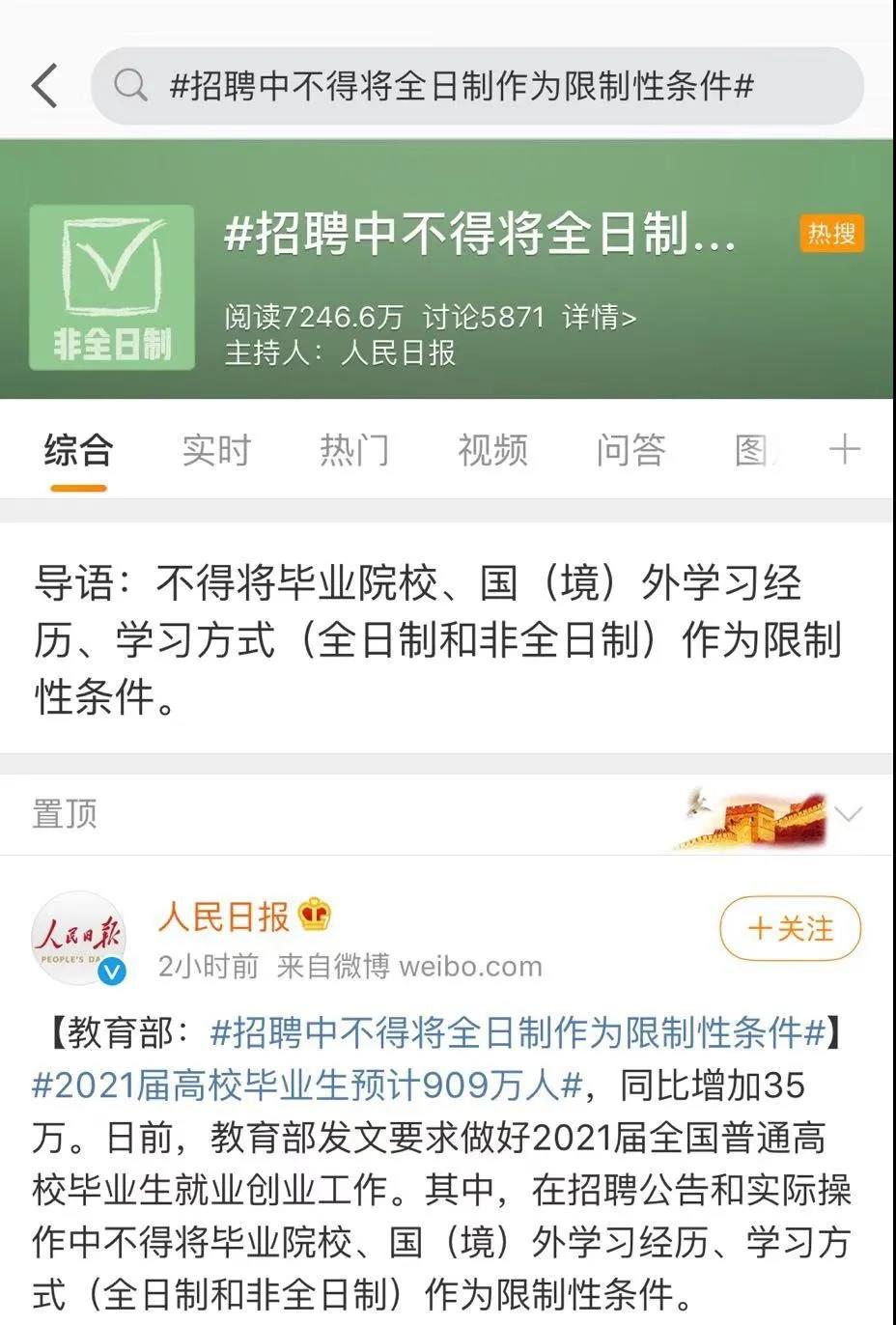896x1325 pixels.
Task: Open the #招聘中不得将全日制作为限制性条件# hashtag in the post
Action: (x=518, y=1033)
